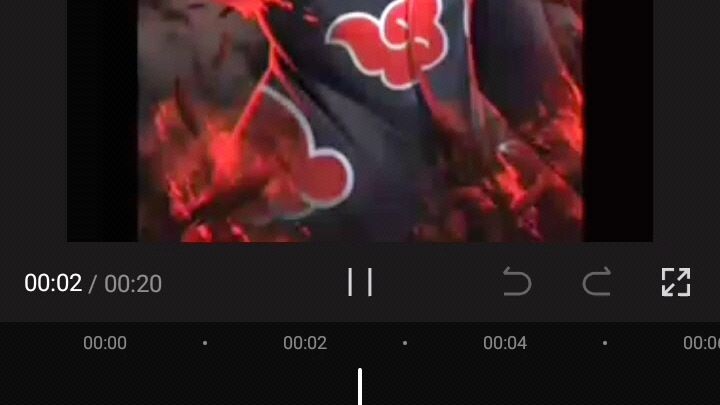Pause the video playback

360,283
